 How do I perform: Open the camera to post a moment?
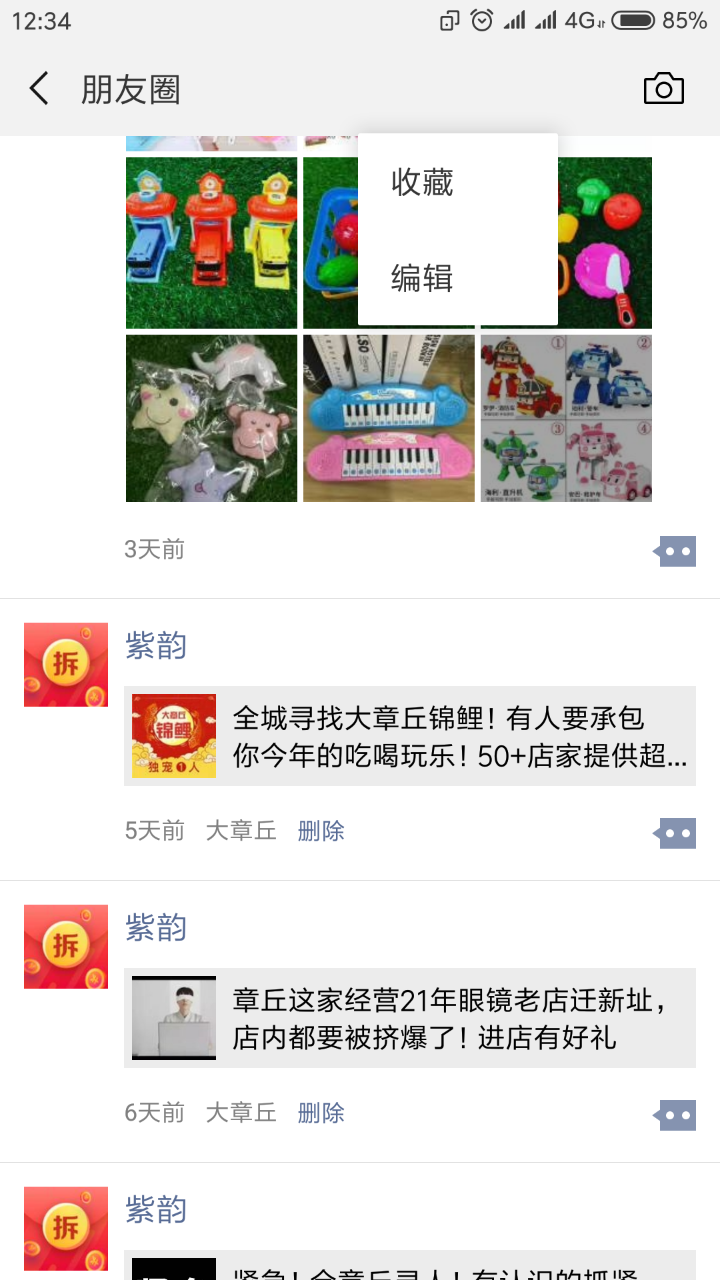(663, 89)
